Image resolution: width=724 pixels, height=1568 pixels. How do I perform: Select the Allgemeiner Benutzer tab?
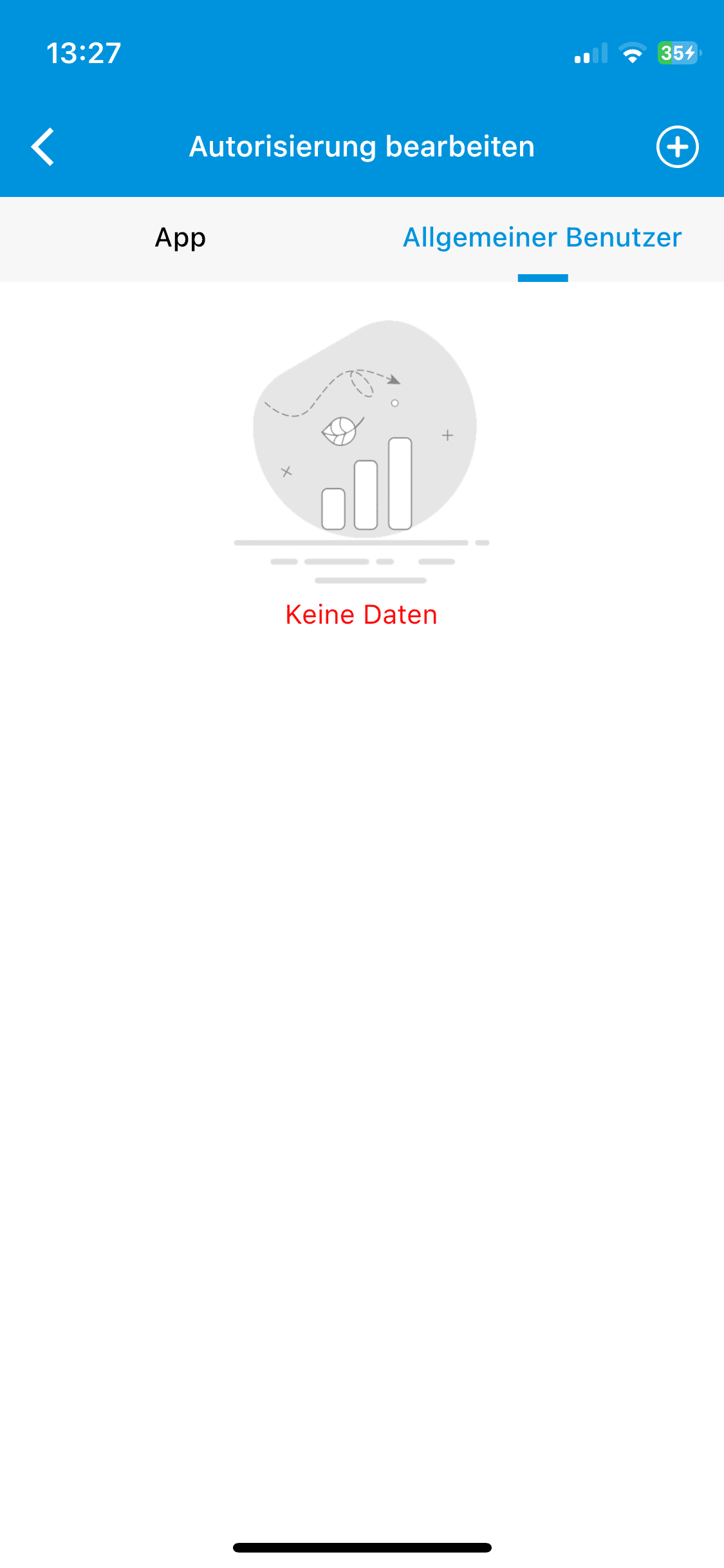click(542, 238)
